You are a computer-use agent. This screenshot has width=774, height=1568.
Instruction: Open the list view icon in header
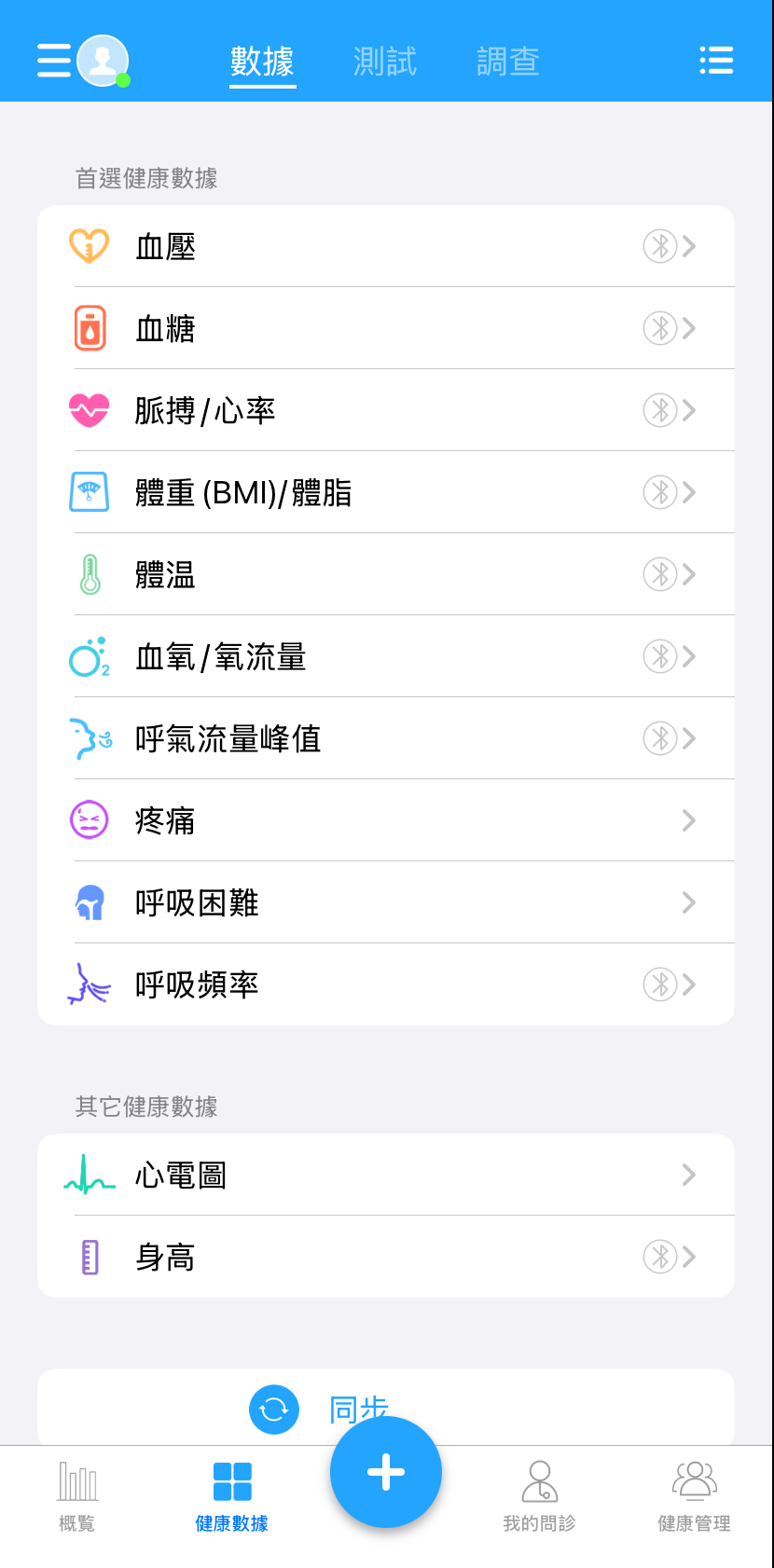click(x=716, y=61)
